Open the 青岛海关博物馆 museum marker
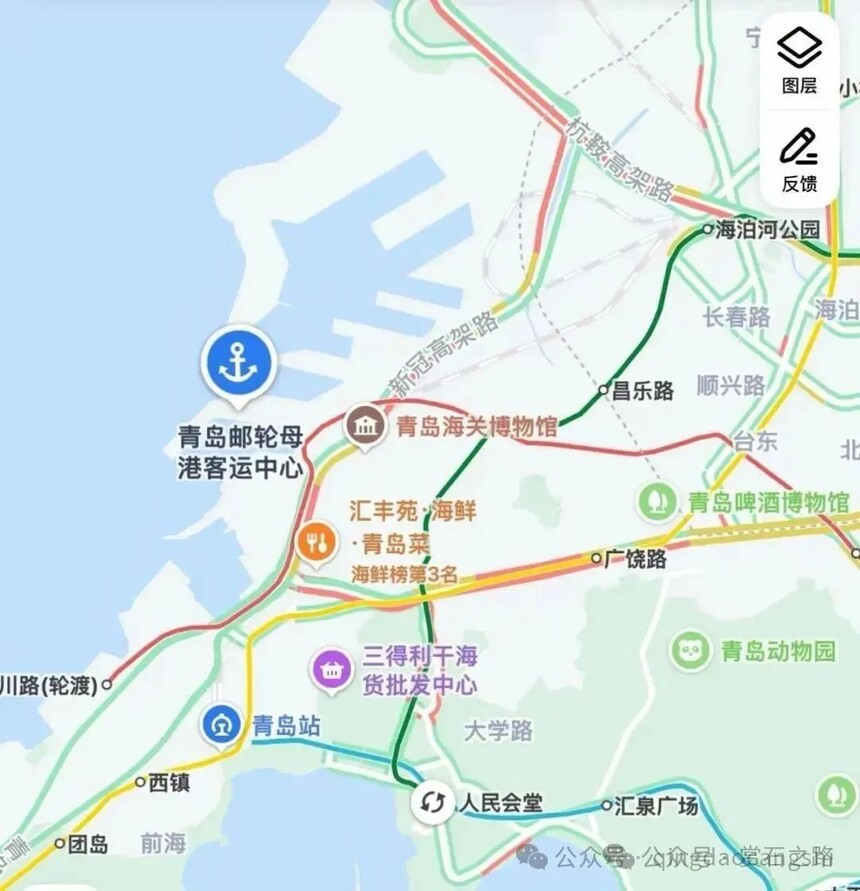The width and height of the screenshot is (860, 891). [x=365, y=427]
